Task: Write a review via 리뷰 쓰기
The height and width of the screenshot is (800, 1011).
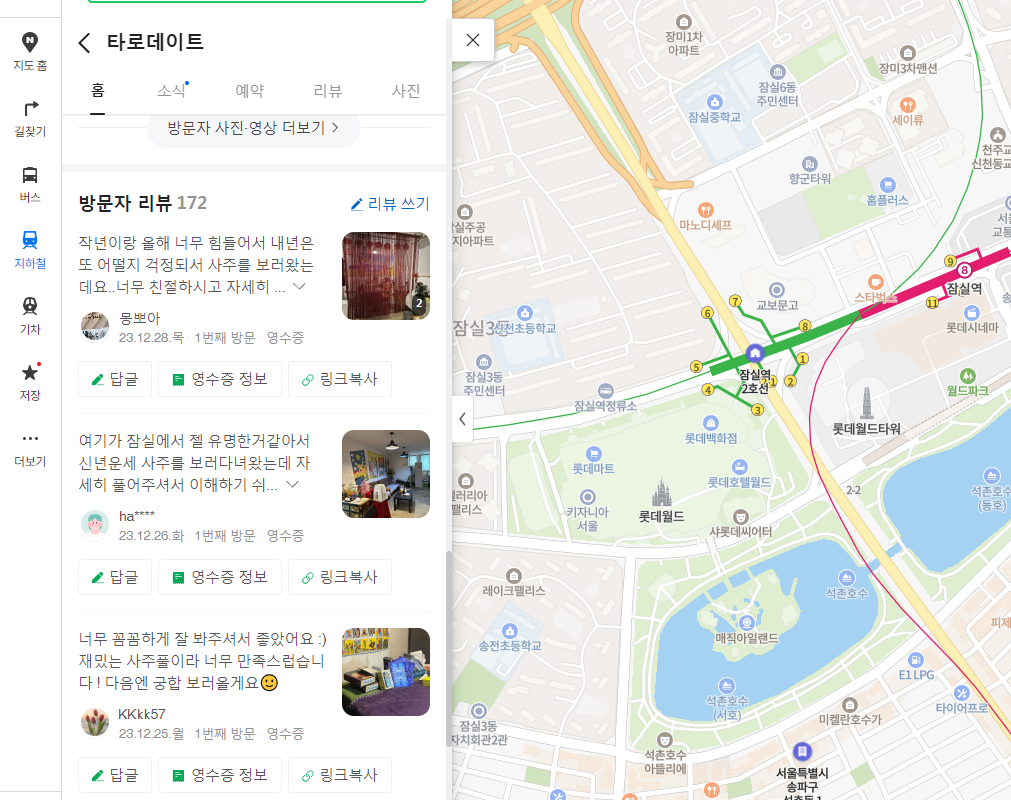Action: pos(389,204)
